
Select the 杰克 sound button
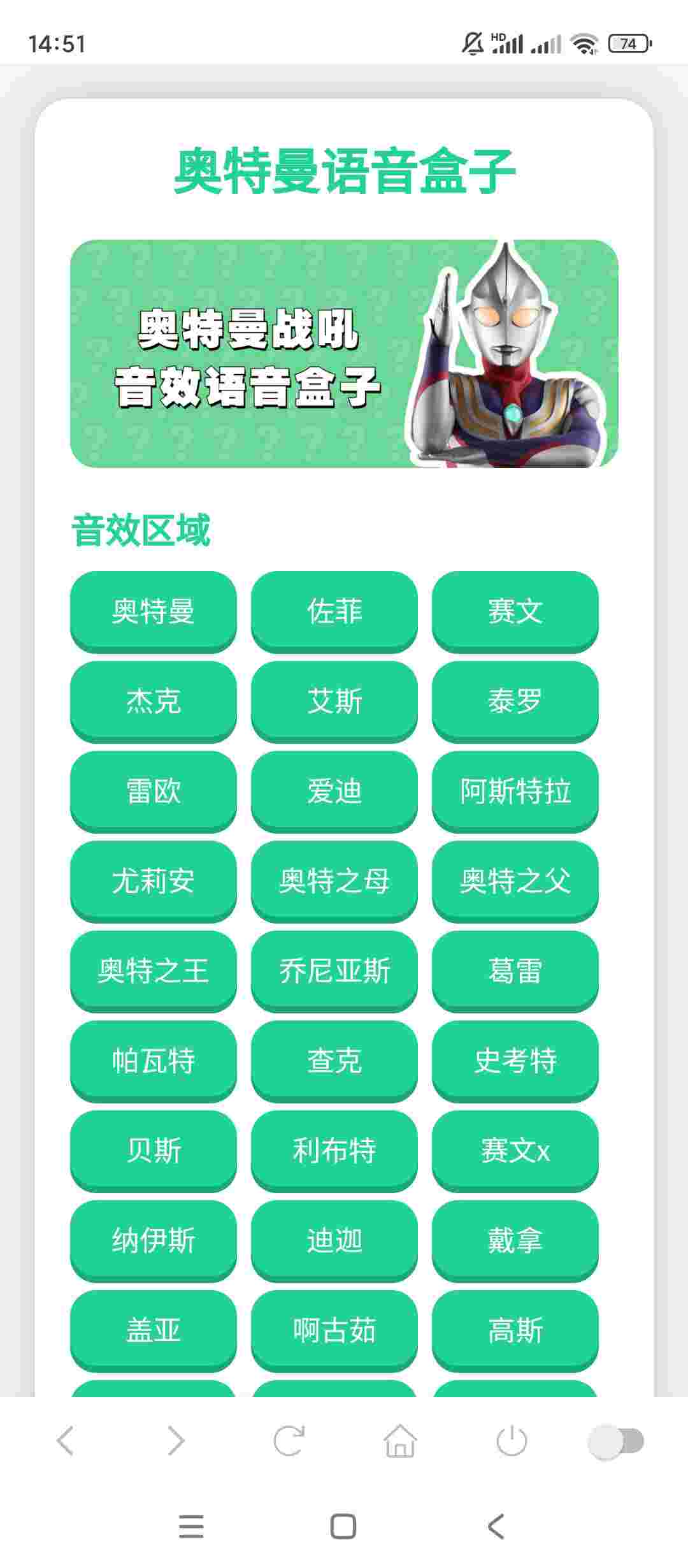(x=153, y=701)
